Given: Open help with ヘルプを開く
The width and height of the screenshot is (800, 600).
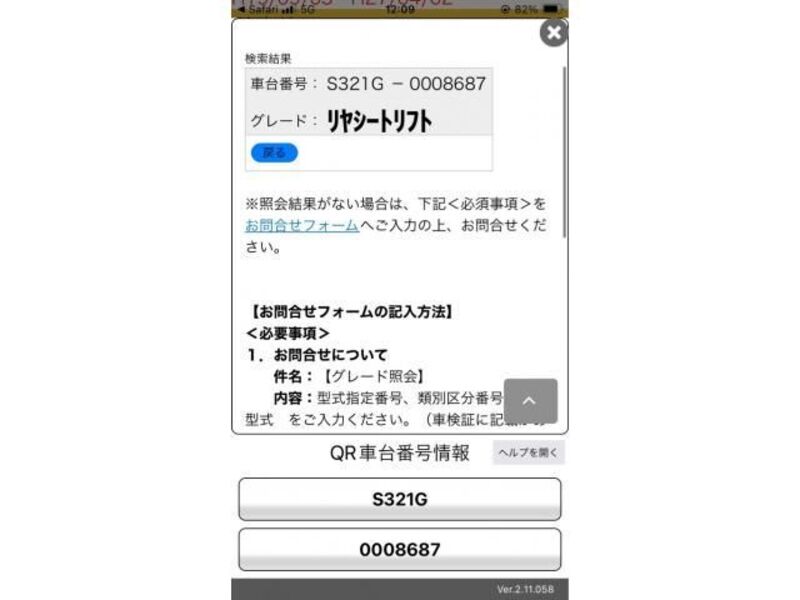Looking at the screenshot, I should (x=528, y=453).
